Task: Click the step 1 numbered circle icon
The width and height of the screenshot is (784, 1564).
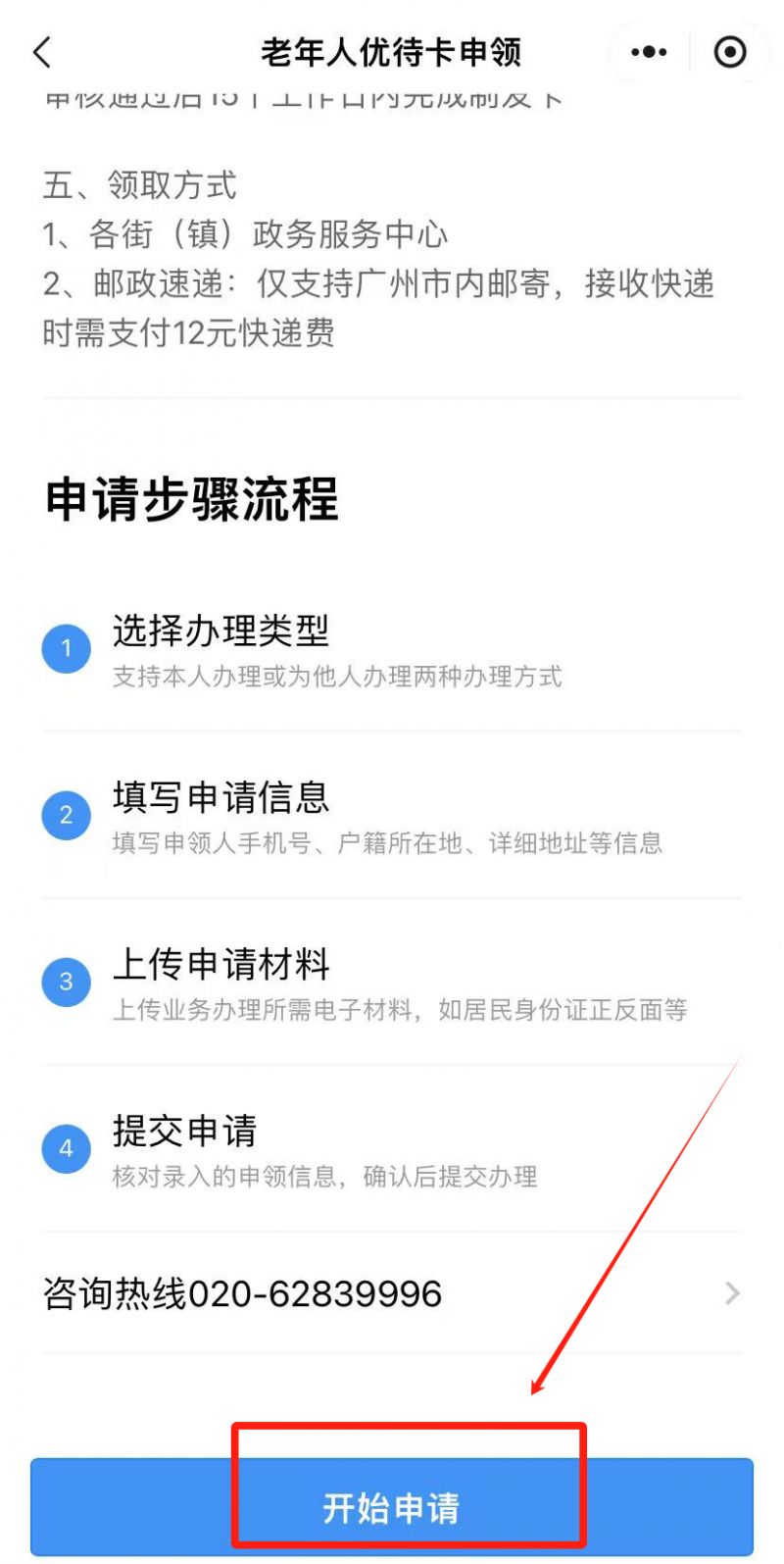Action: (66, 647)
